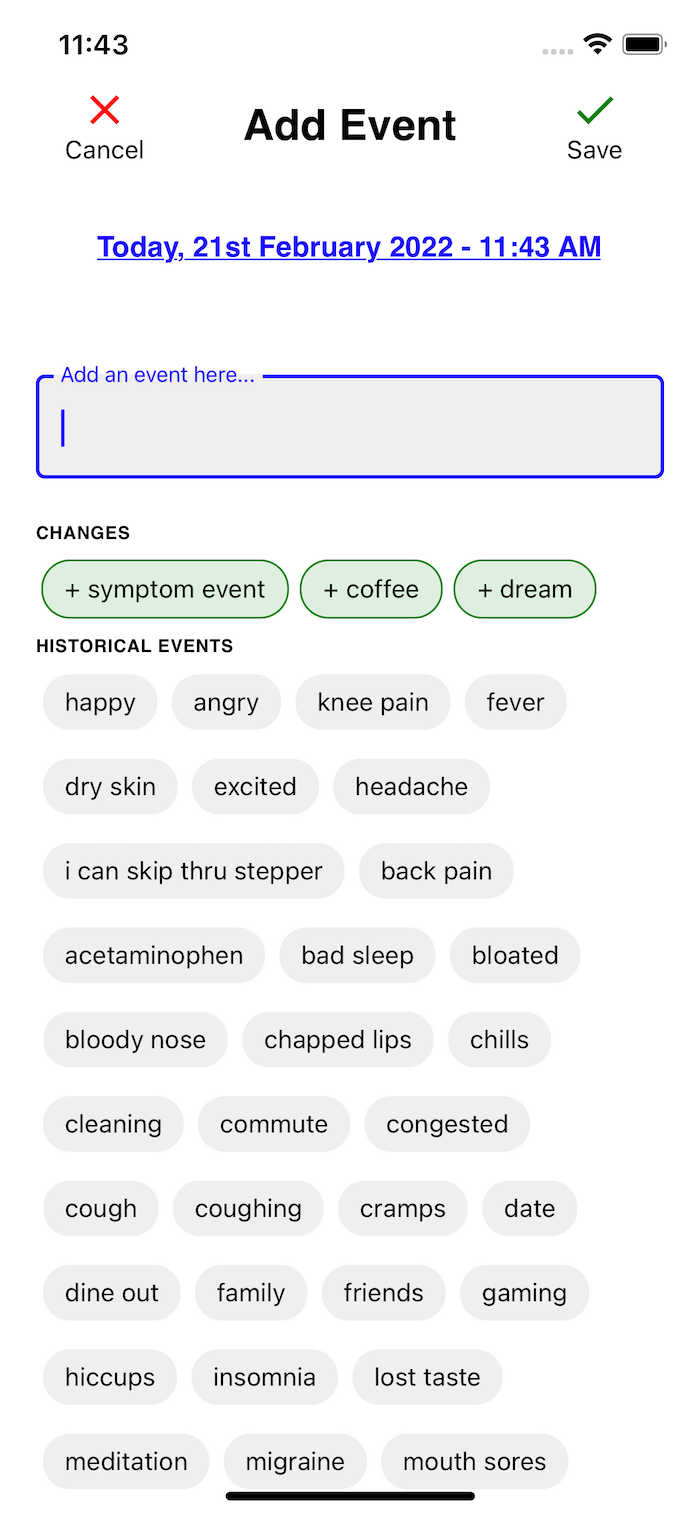
Task: Save the event with the checkmark
Action: tap(594, 129)
